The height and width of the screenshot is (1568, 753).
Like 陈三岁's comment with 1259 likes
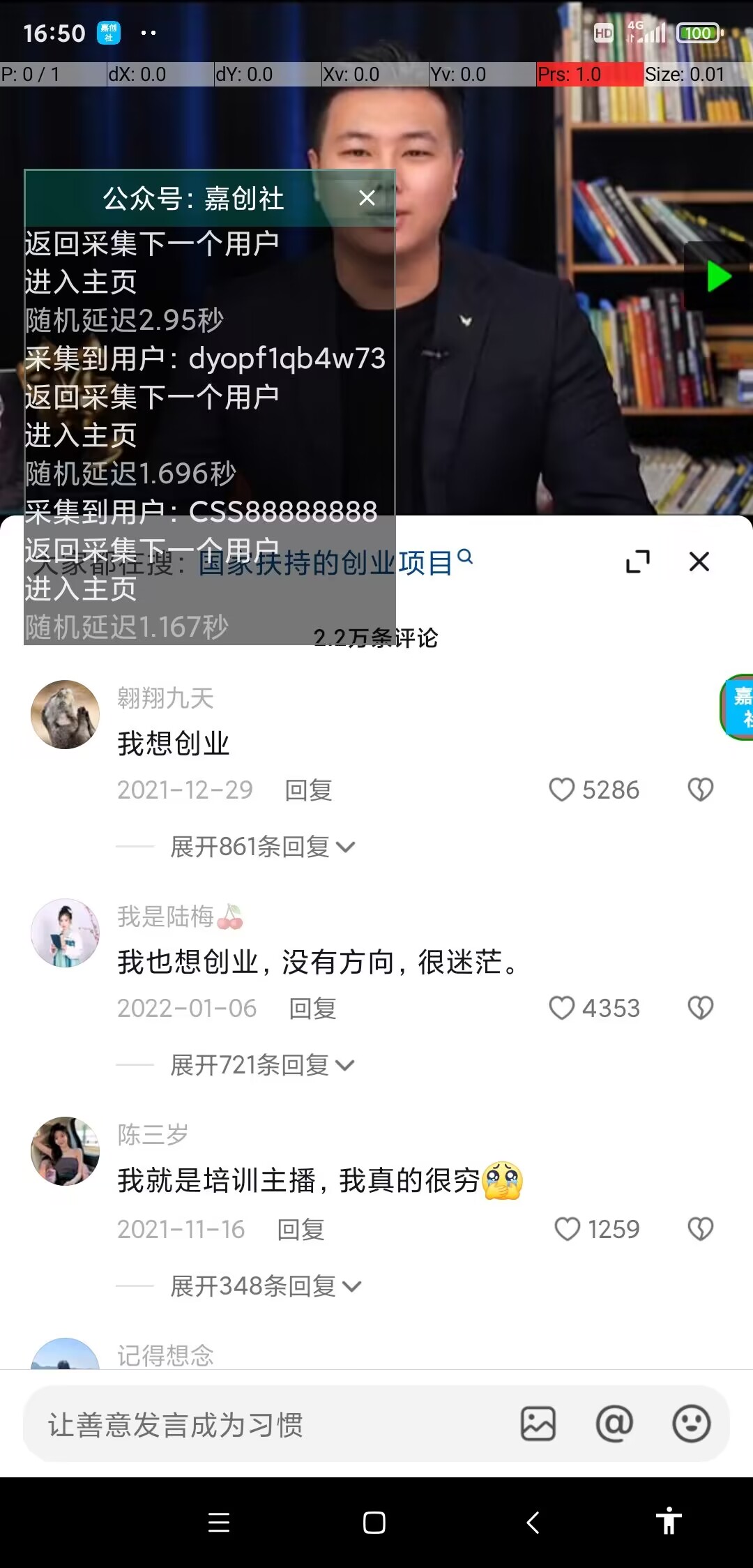tap(567, 1229)
